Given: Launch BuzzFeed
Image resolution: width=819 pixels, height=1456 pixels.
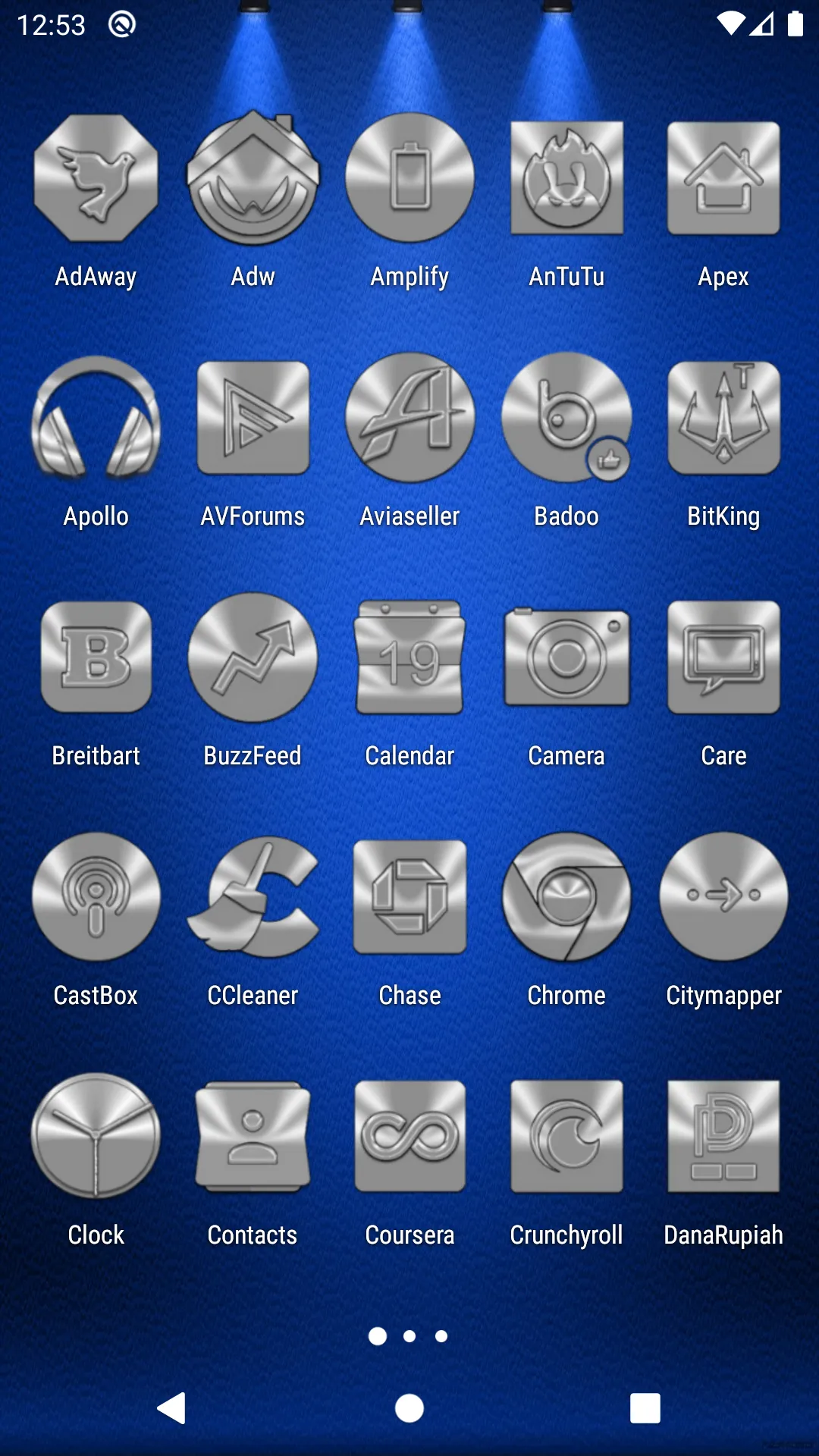Looking at the screenshot, I should pos(253,658).
